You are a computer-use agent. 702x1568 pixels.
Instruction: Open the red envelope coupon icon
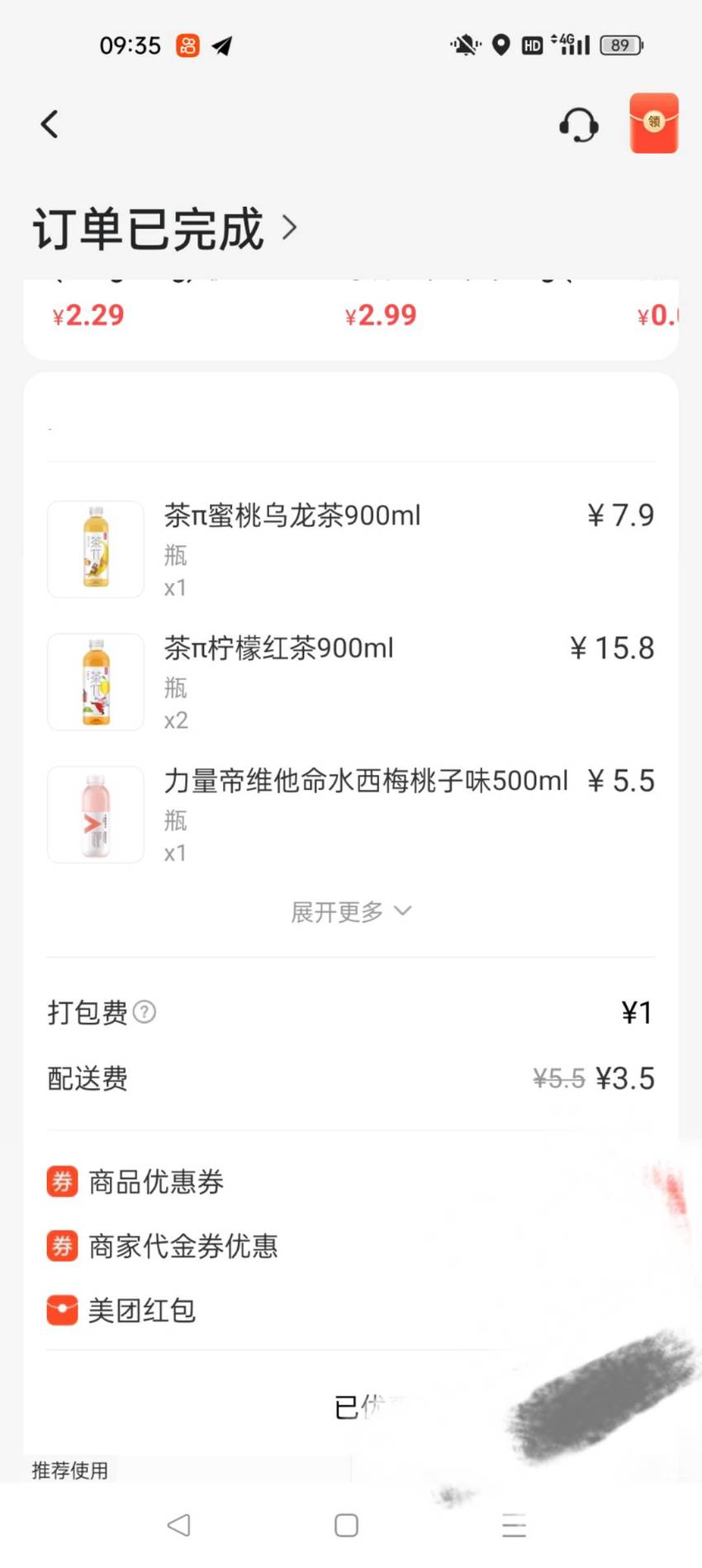tap(654, 123)
